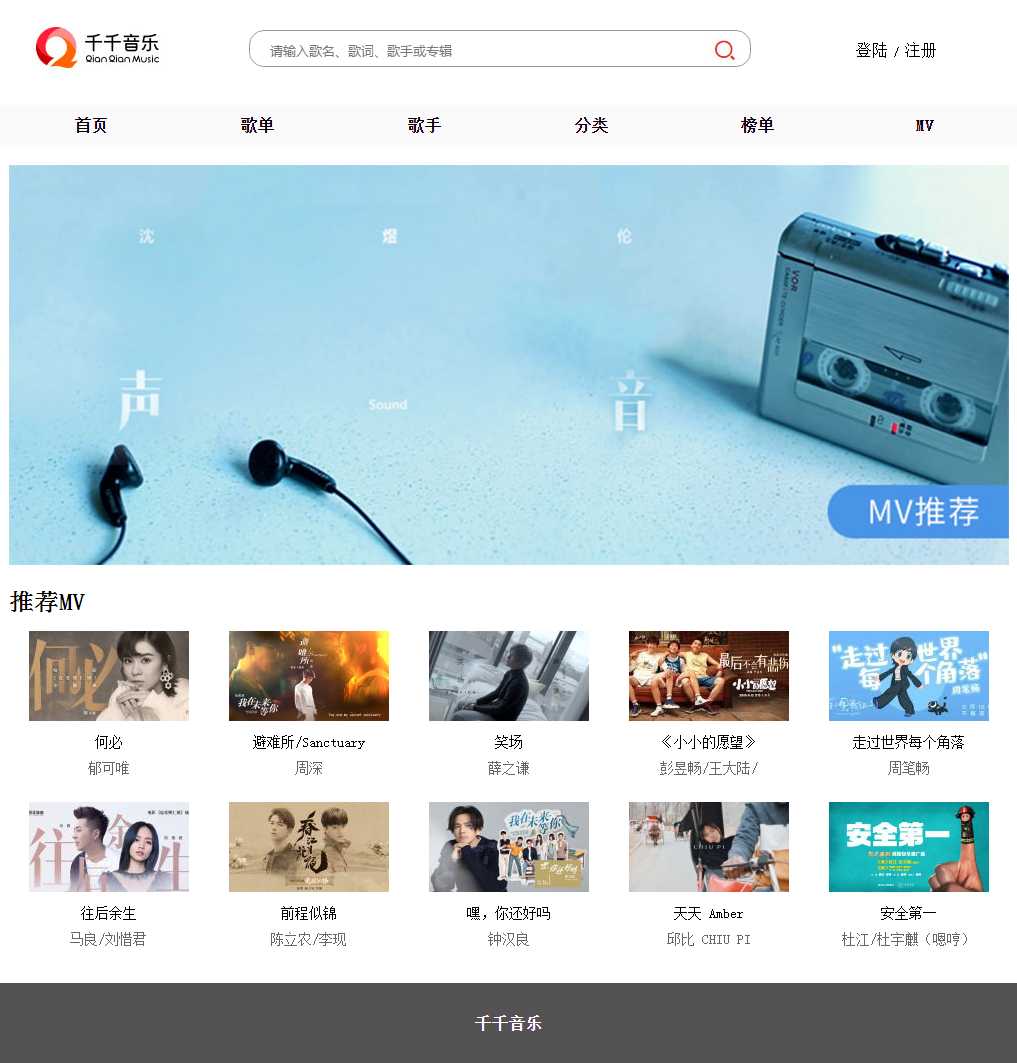Open the 登陆 / 注册 login link
The image size is (1017, 1063).
[895, 50]
